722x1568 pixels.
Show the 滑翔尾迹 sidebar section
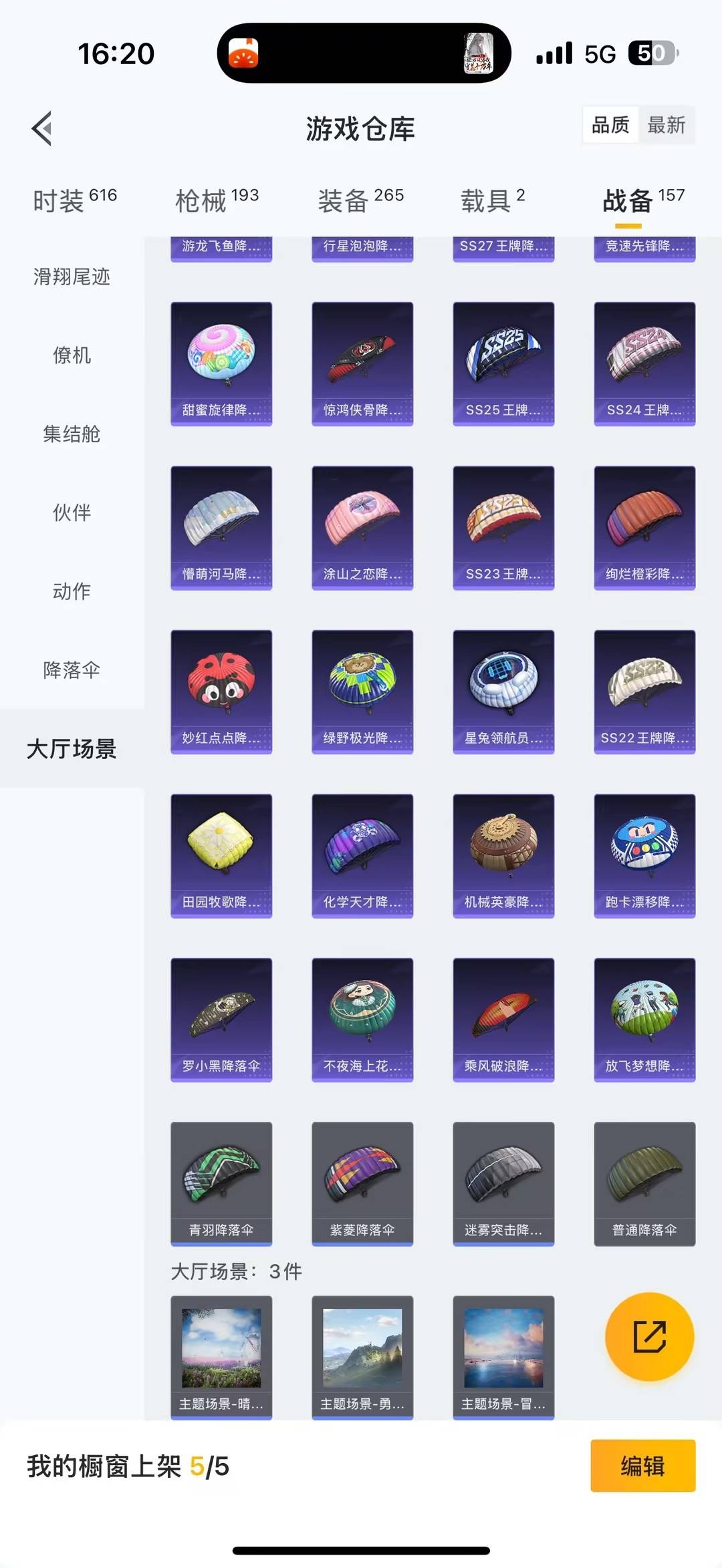click(x=71, y=277)
